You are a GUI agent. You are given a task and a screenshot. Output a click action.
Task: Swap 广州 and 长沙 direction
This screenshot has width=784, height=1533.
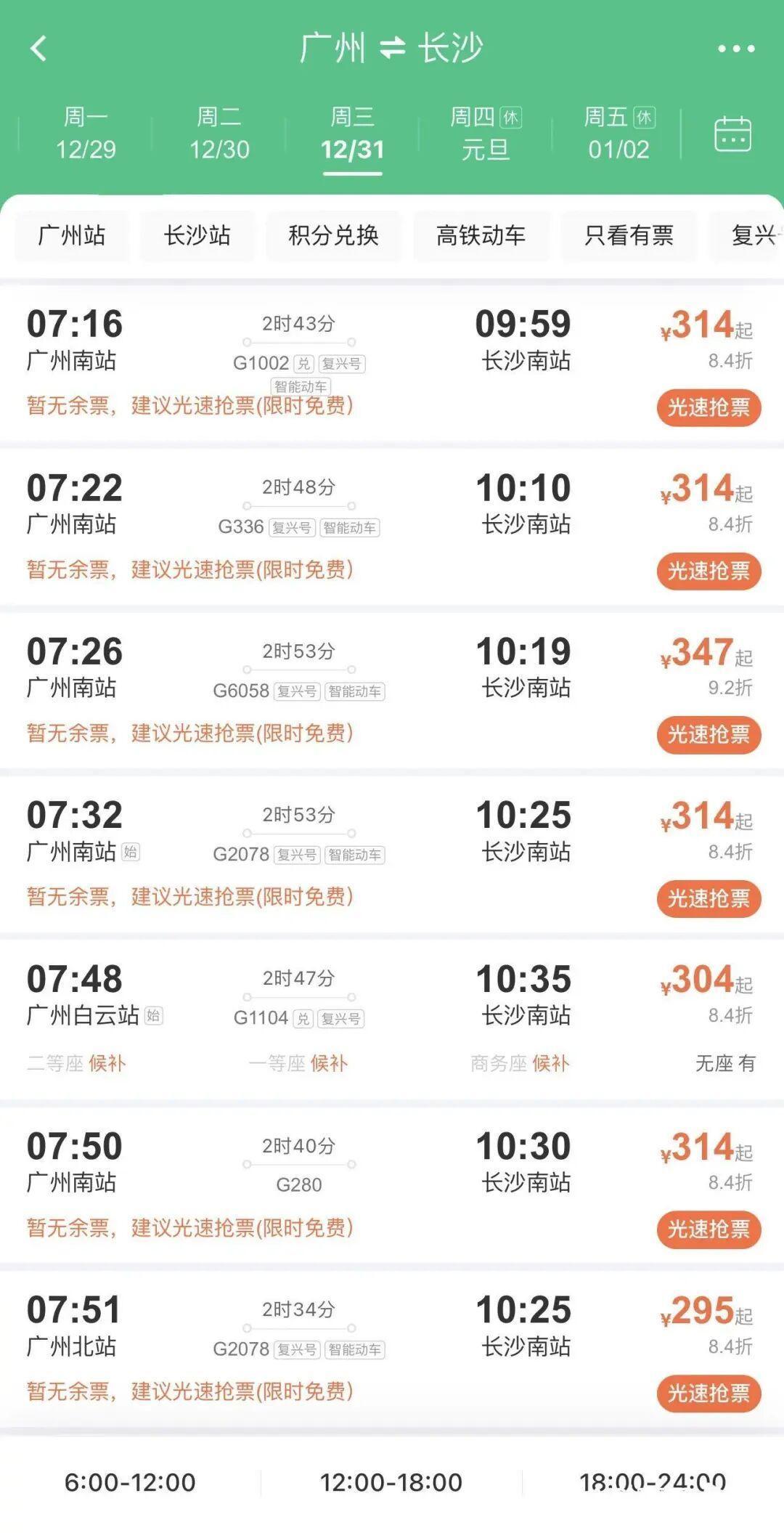392,49
